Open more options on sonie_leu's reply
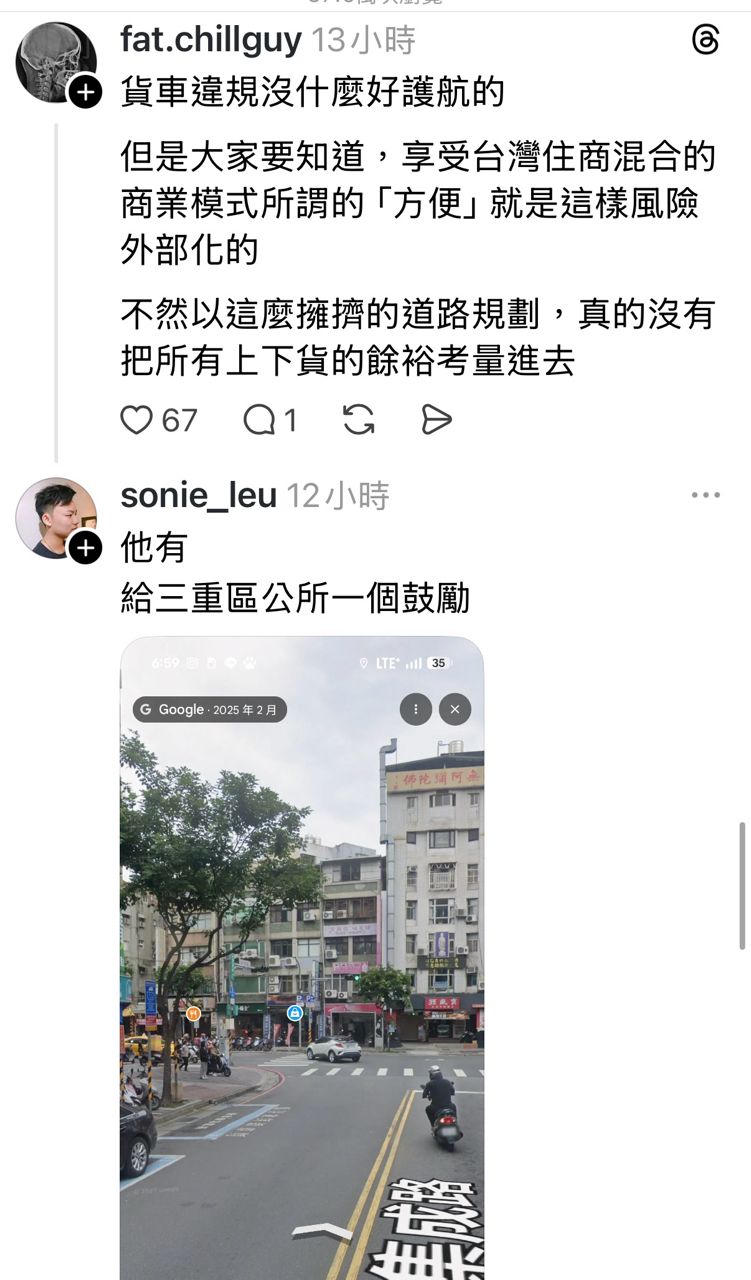 [705, 495]
